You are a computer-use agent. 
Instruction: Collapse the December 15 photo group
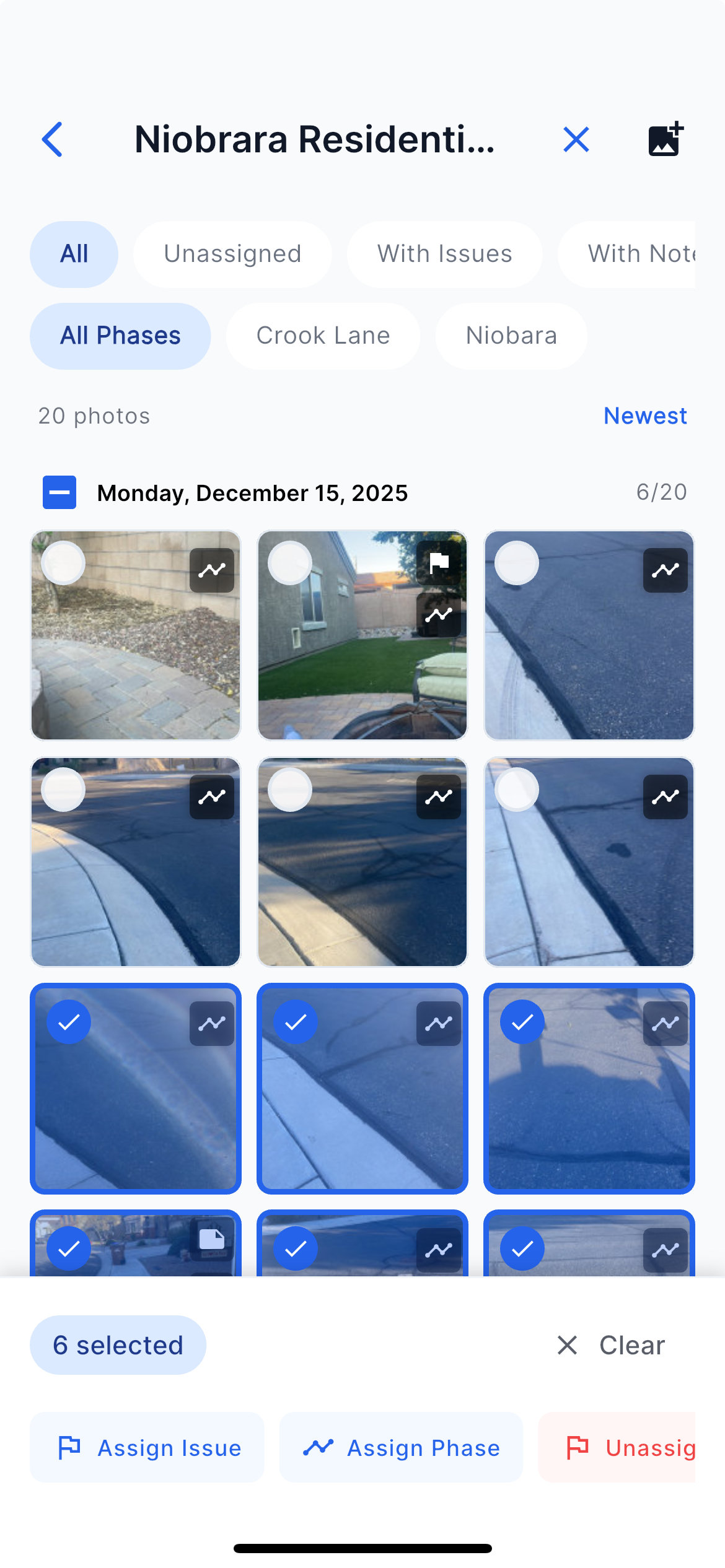59,492
